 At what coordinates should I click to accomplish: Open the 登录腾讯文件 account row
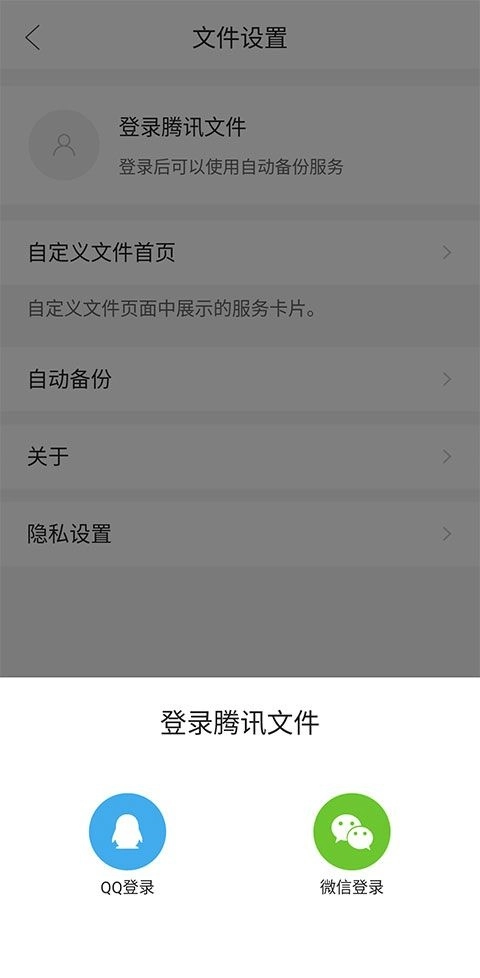click(x=240, y=145)
